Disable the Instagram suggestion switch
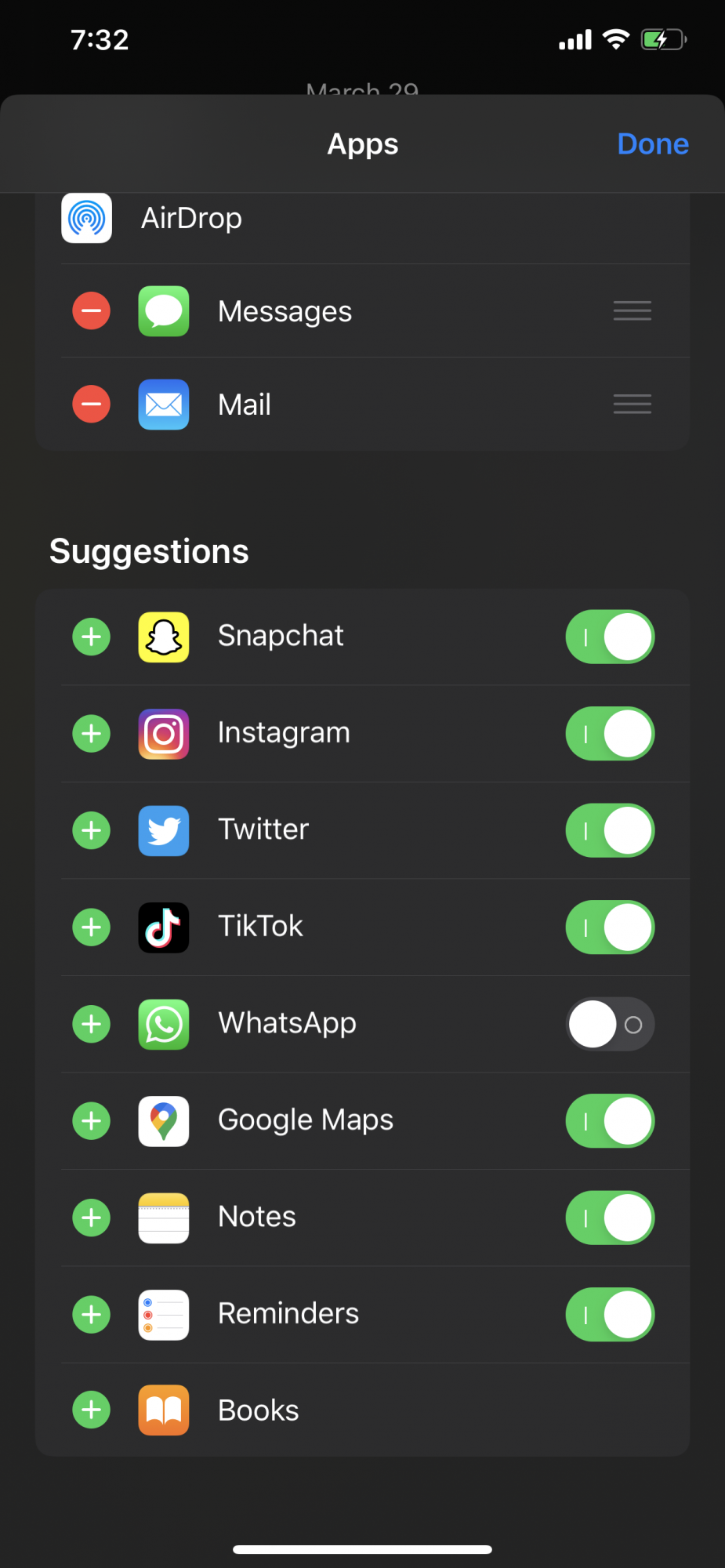The height and width of the screenshot is (1568, 725). point(611,734)
